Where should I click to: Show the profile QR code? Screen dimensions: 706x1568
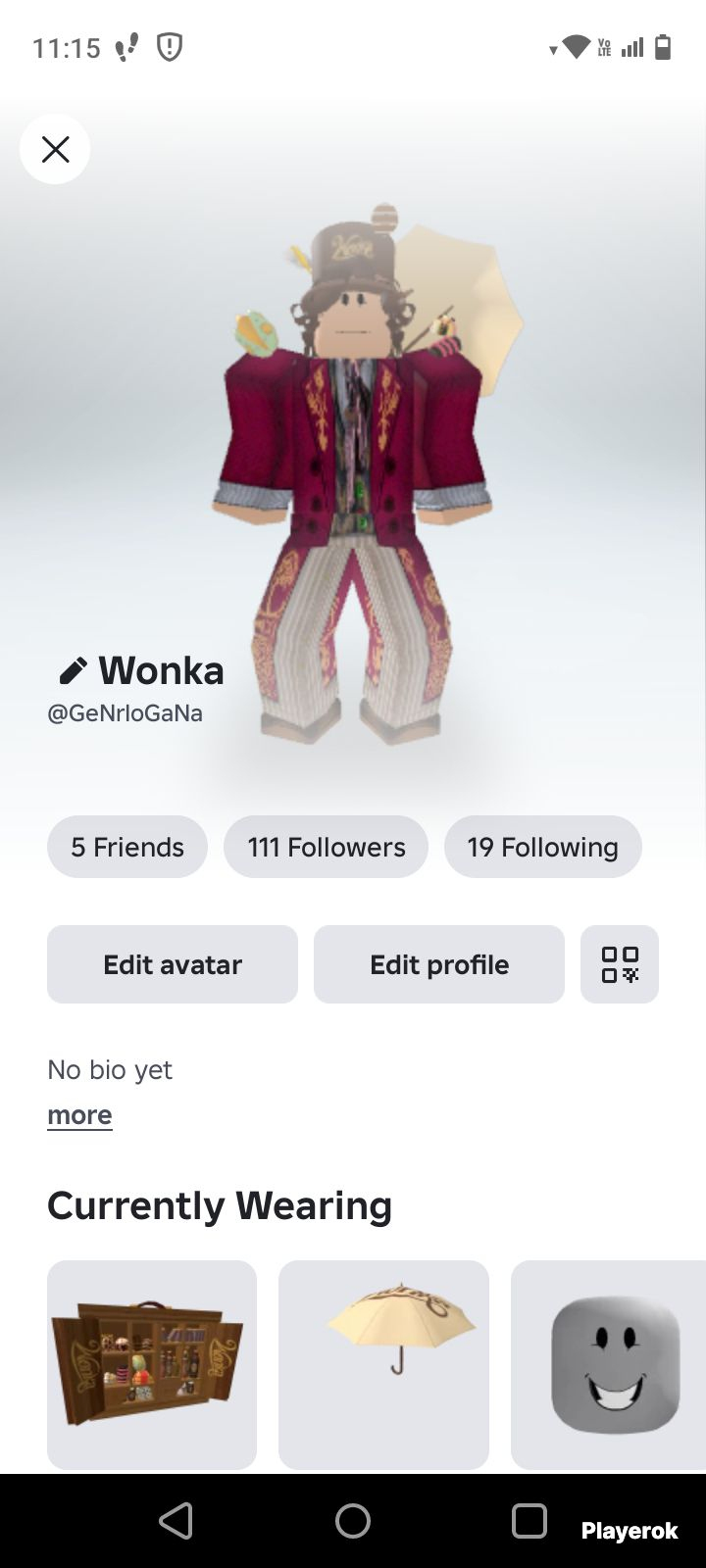pyautogui.click(x=620, y=964)
